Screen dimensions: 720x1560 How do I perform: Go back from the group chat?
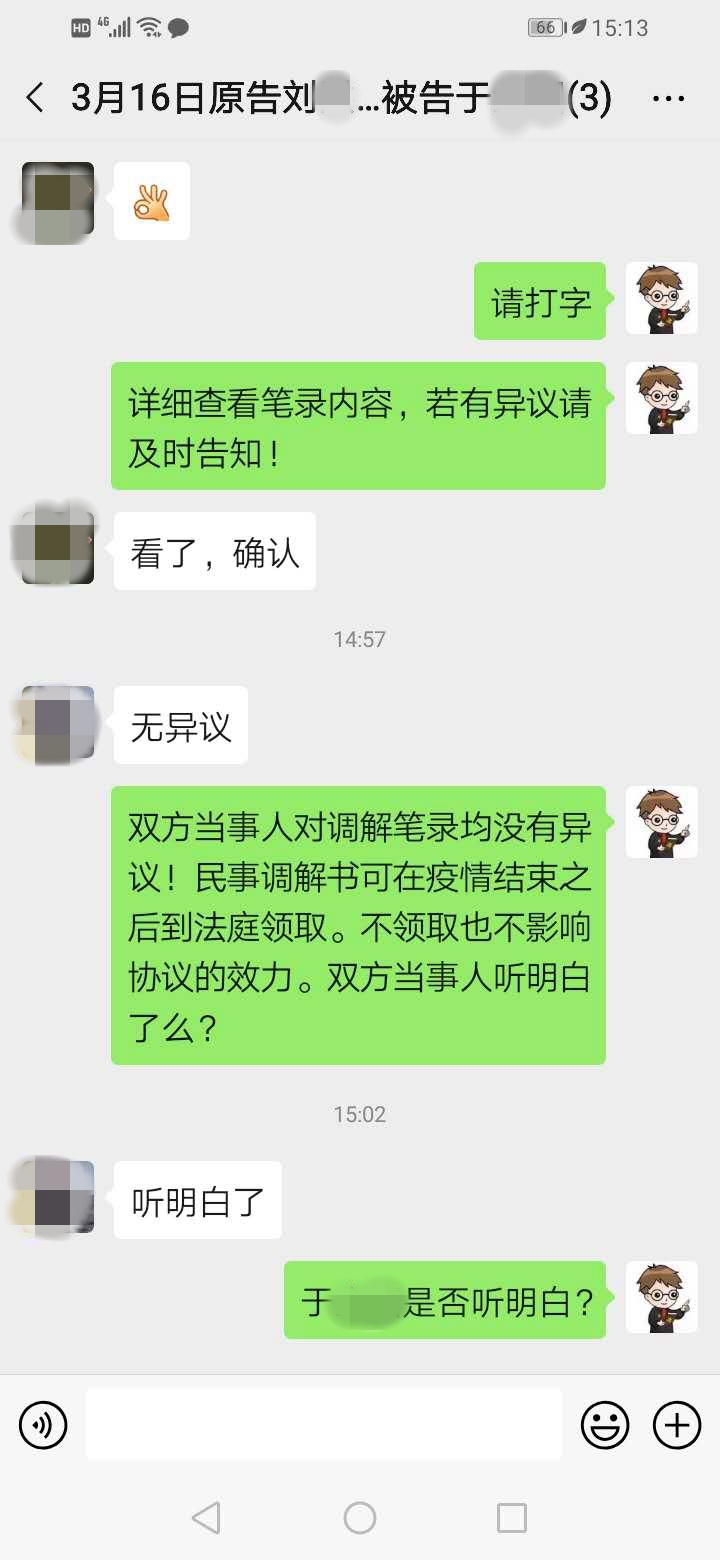(35, 98)
